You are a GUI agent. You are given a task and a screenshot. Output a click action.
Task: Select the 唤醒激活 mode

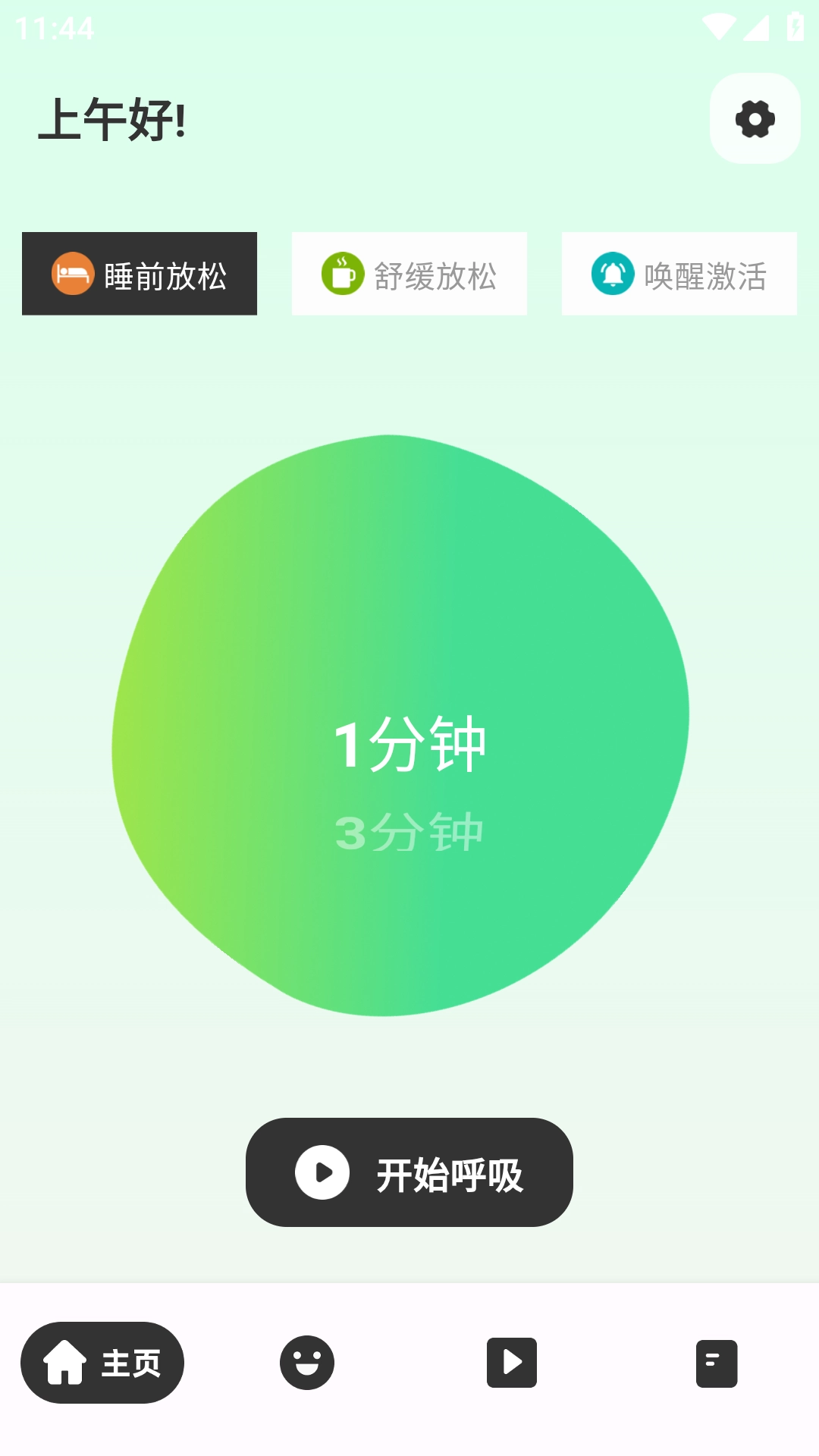tap(679, 273)
